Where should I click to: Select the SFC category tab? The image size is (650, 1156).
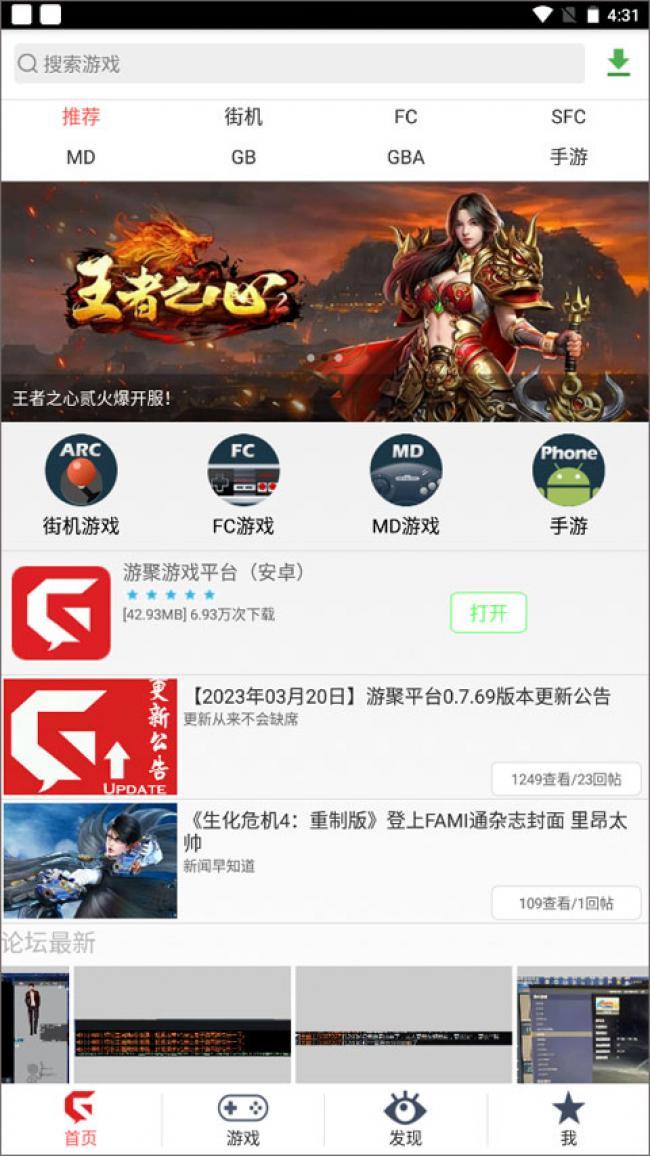[568, 117]
